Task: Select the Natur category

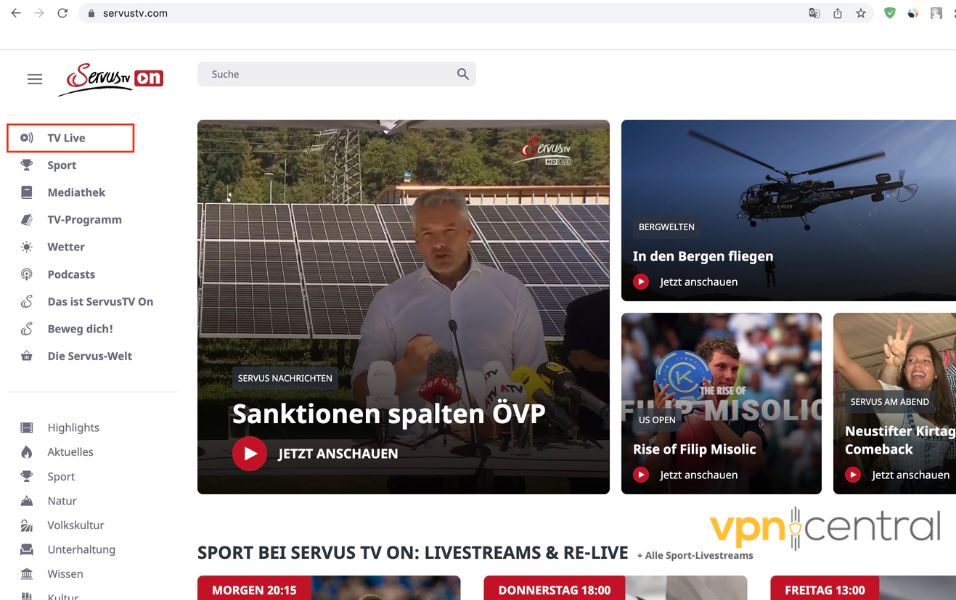Action: 62,501
